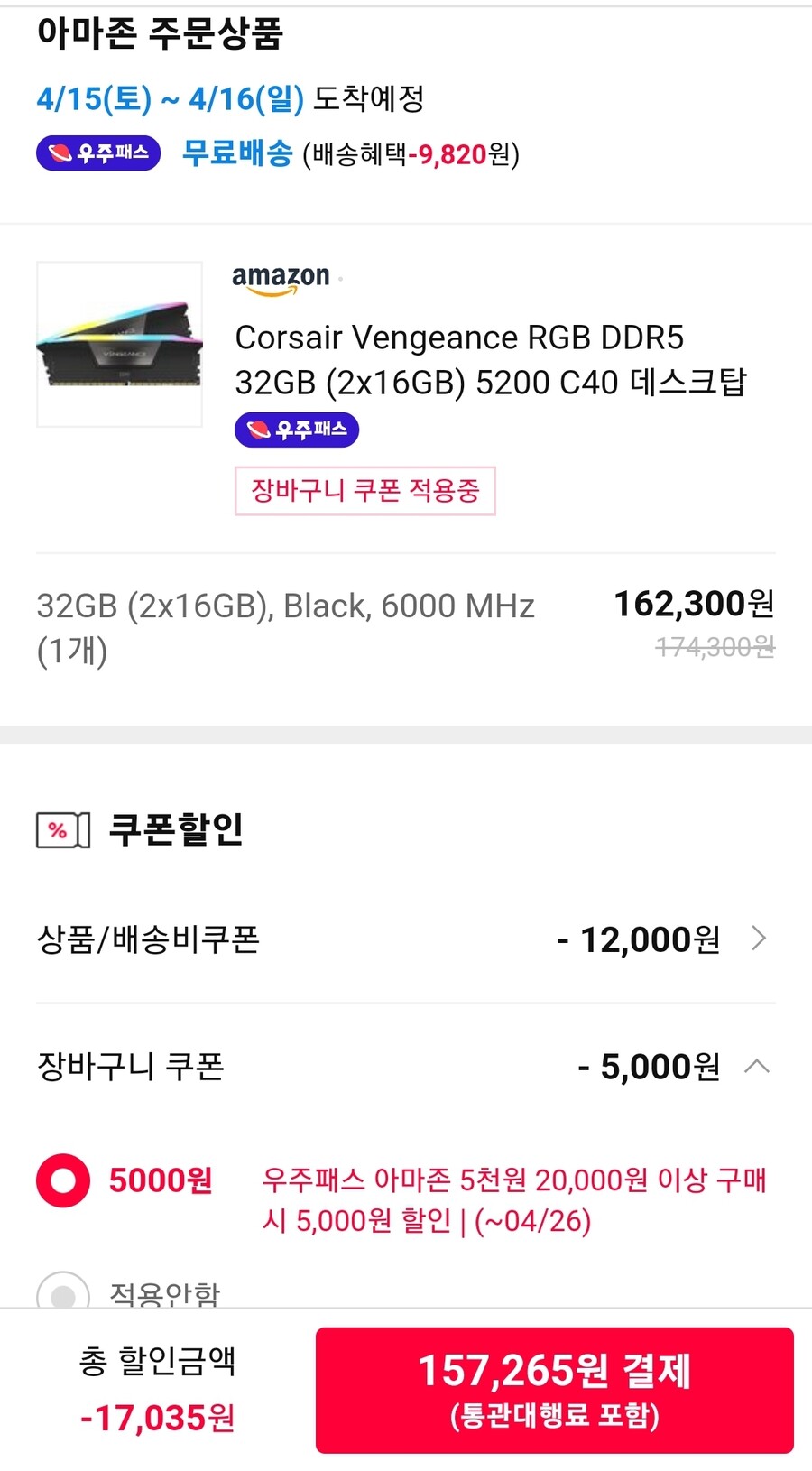The image size is (812, 1471).
Task: Collapse the 장바구니 쿠폰 section with up arrow
Action: pos(756,1068)
